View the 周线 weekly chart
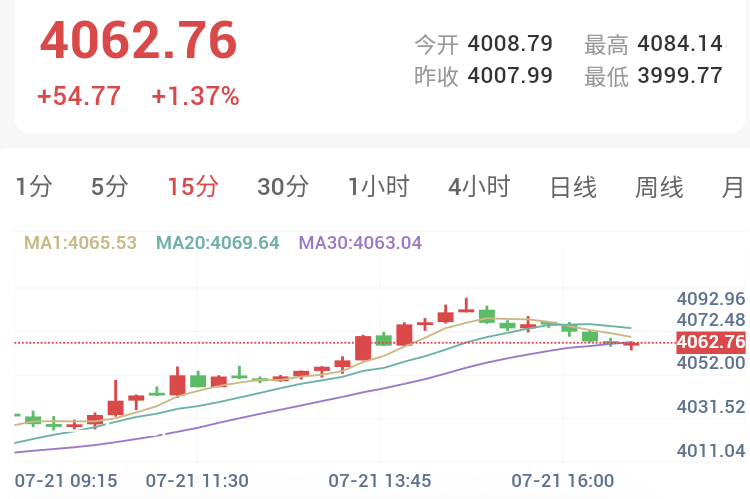 (x=659, y=187)
